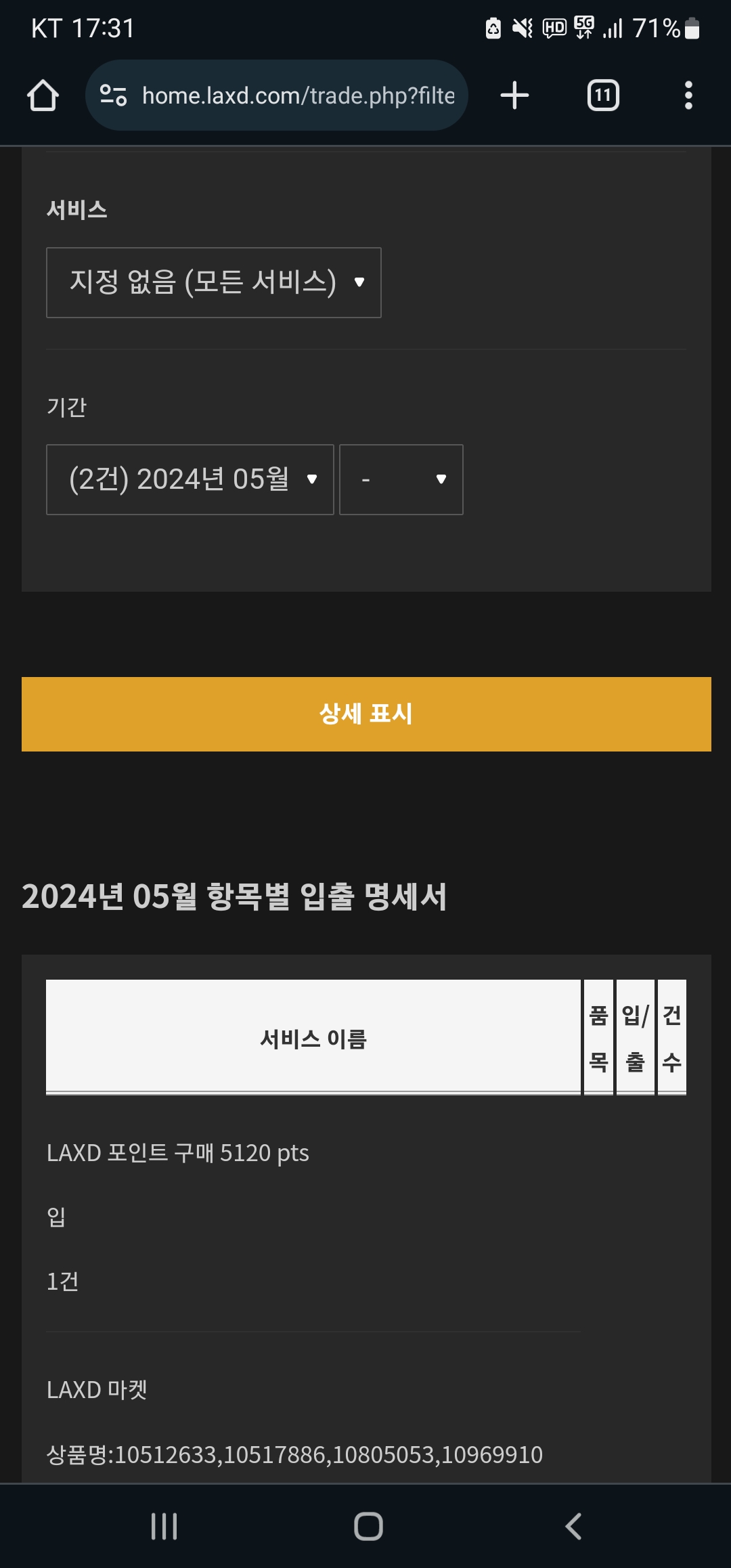
Task: Expand the 서비스 dropdown
Action: pos(213,282)
